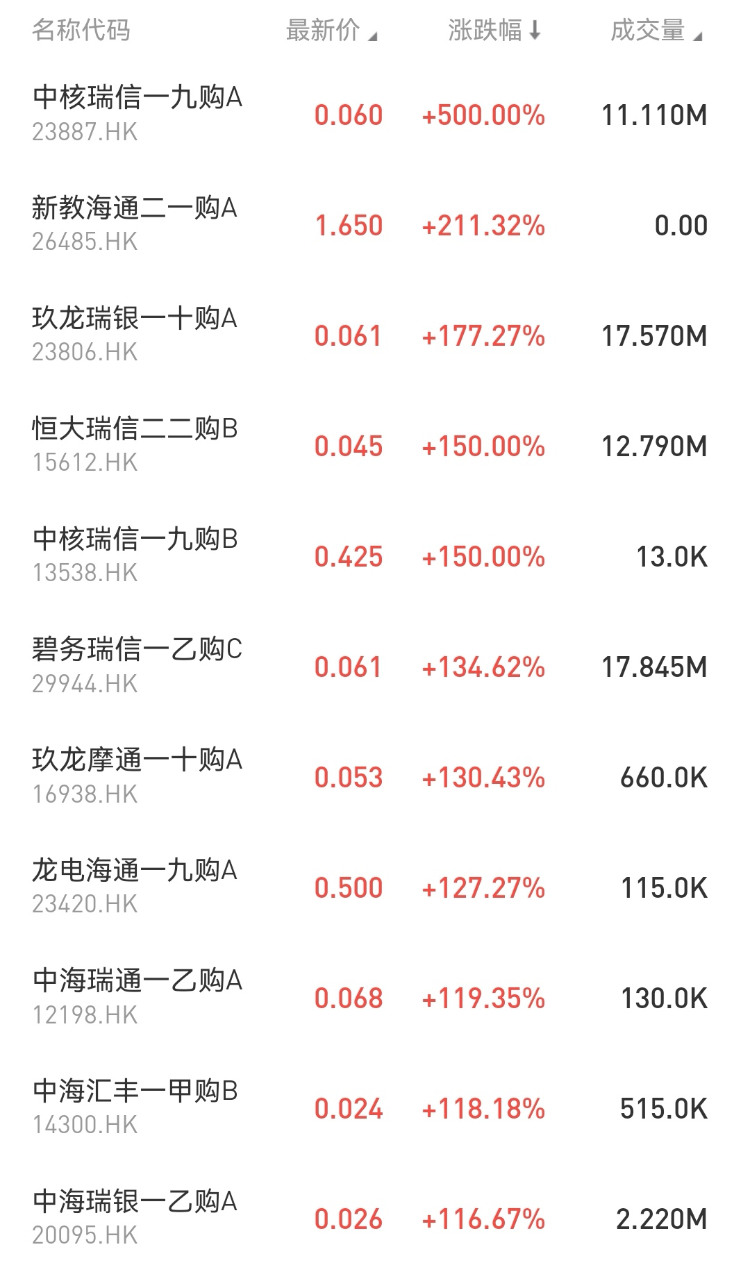Sort the list by 成交量 column
This screenshot has height=1263, width=750.
pyautogui.click(x=656, y=31)
